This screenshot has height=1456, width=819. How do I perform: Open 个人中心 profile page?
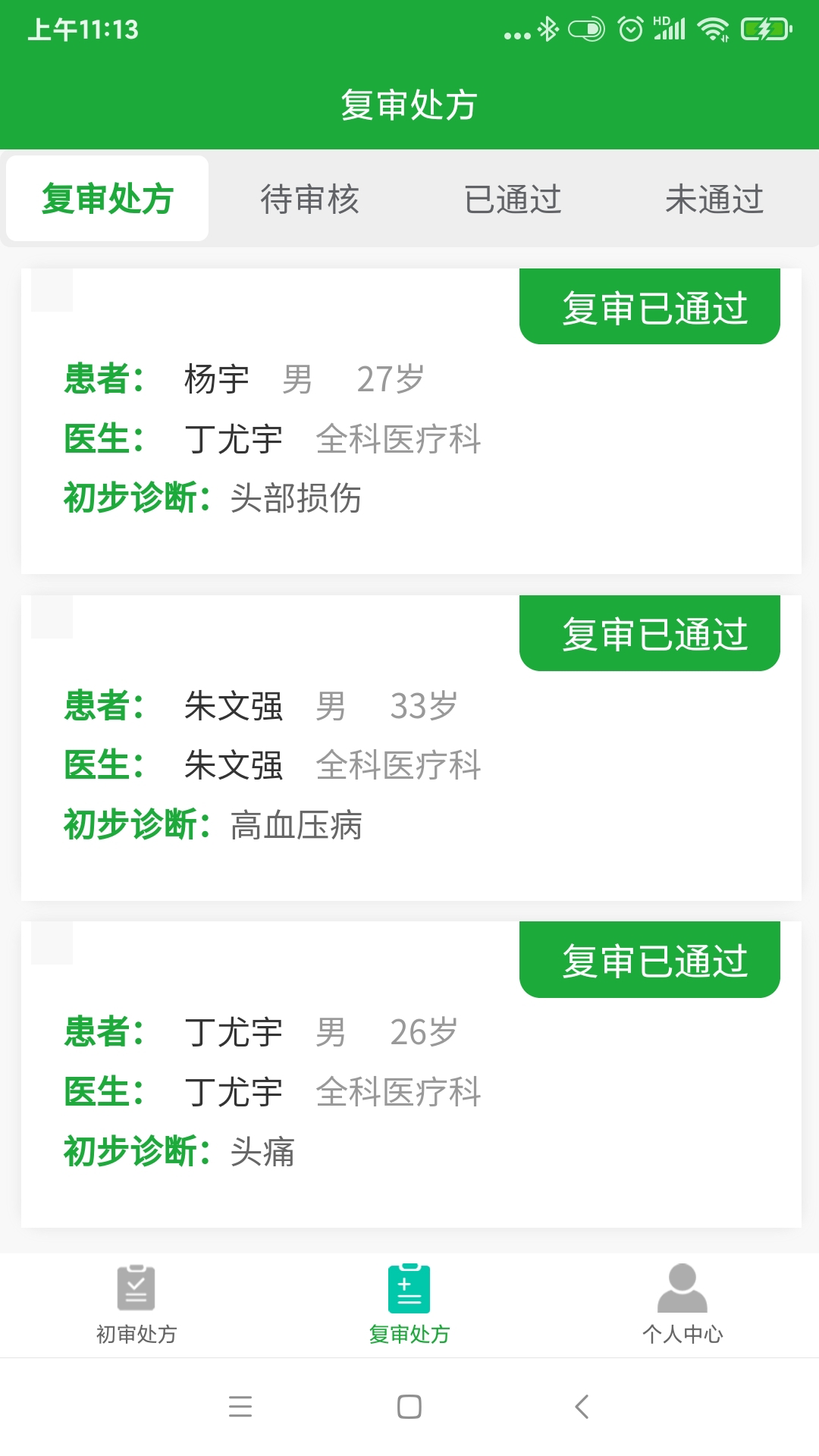682,1304
